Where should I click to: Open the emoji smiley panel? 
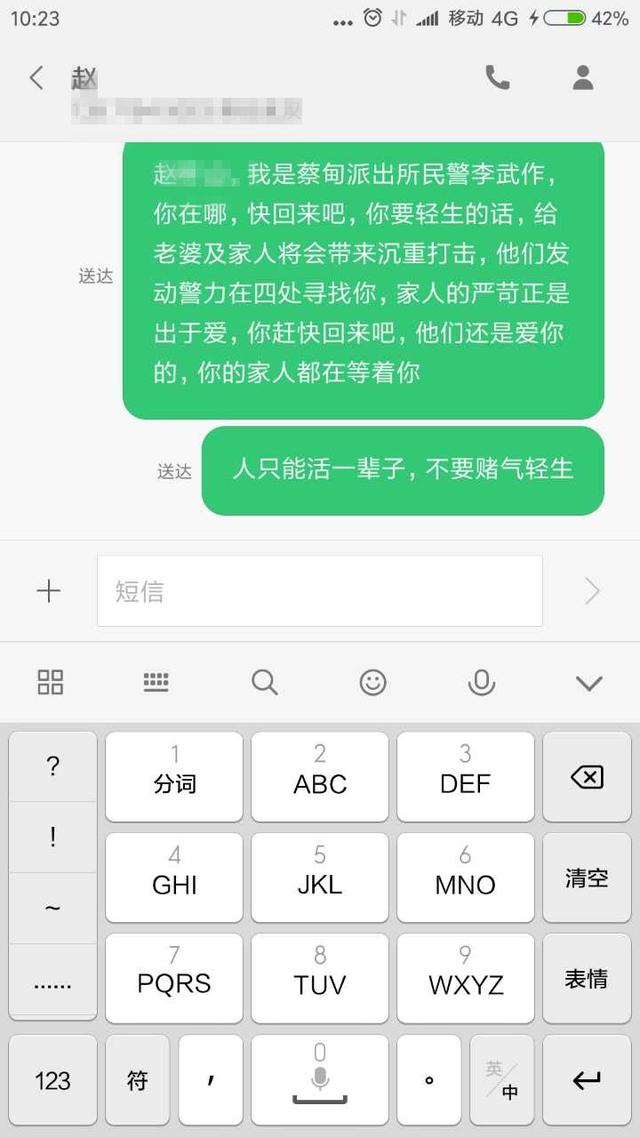pyautogui.click(x=373, y=682)
